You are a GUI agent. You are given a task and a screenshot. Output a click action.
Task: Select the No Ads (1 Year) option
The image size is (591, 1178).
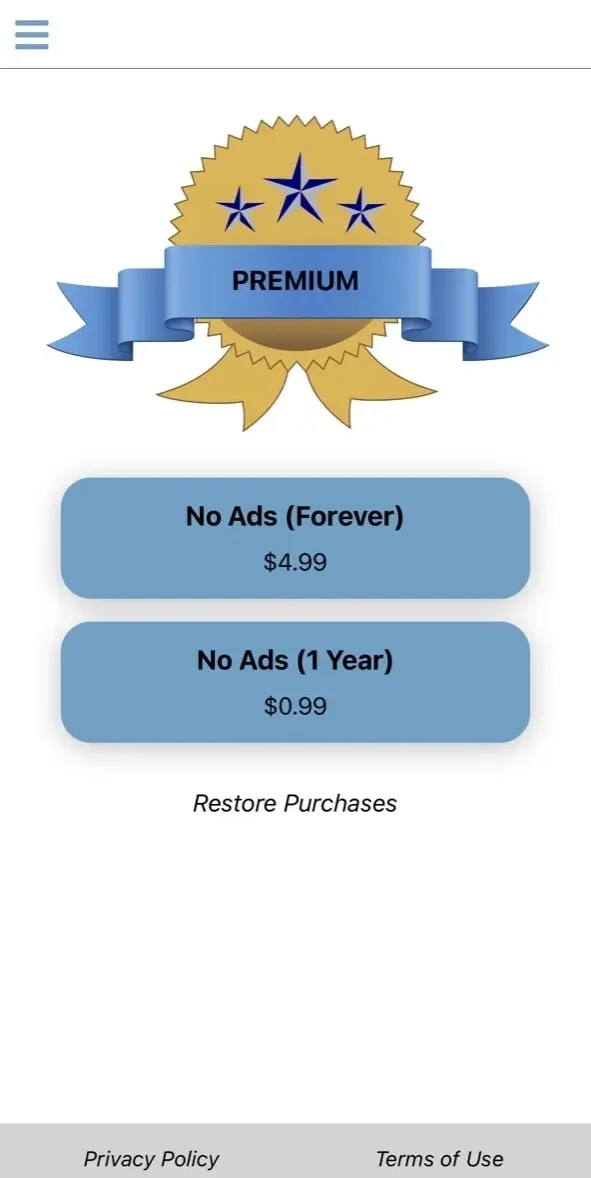coord(295,682)
